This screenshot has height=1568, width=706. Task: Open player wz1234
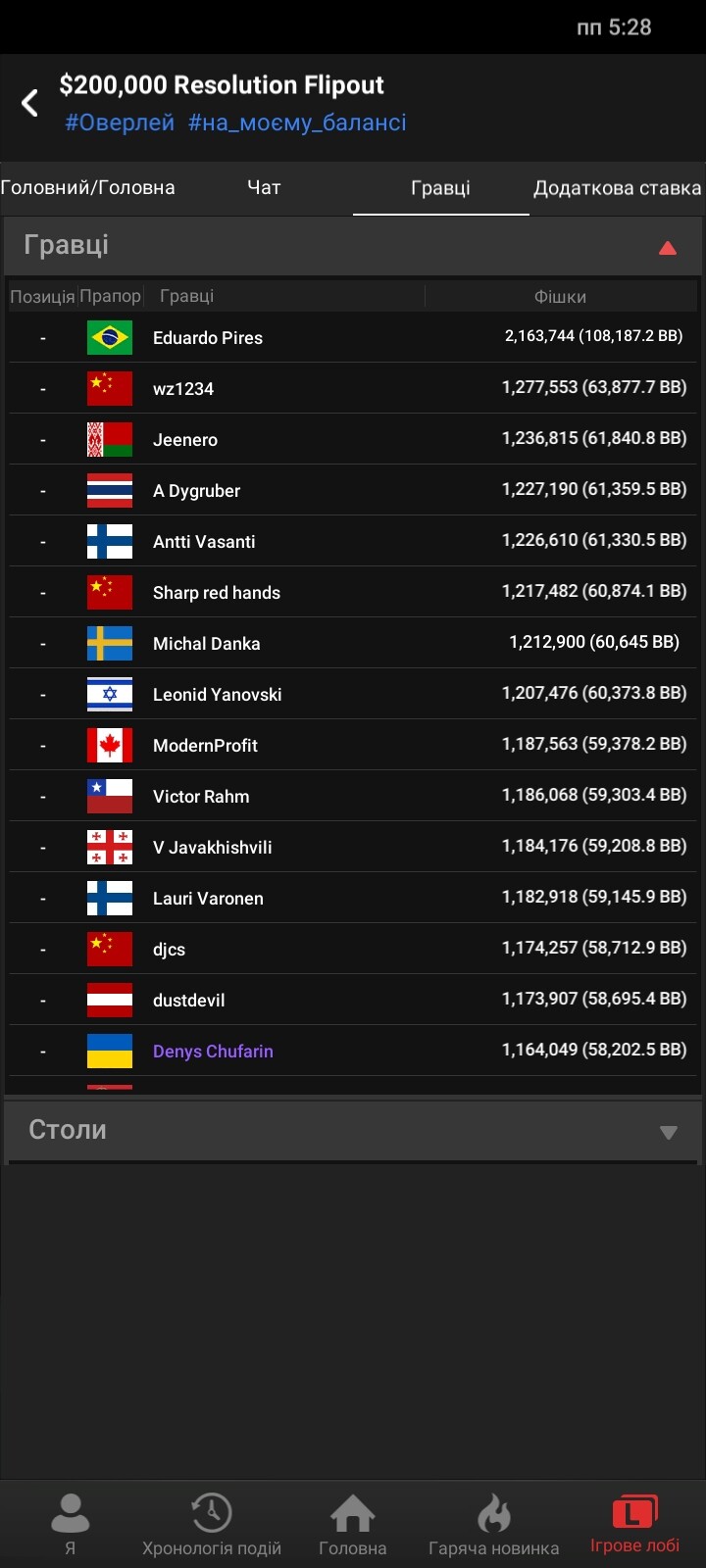[x=183, y=389]
